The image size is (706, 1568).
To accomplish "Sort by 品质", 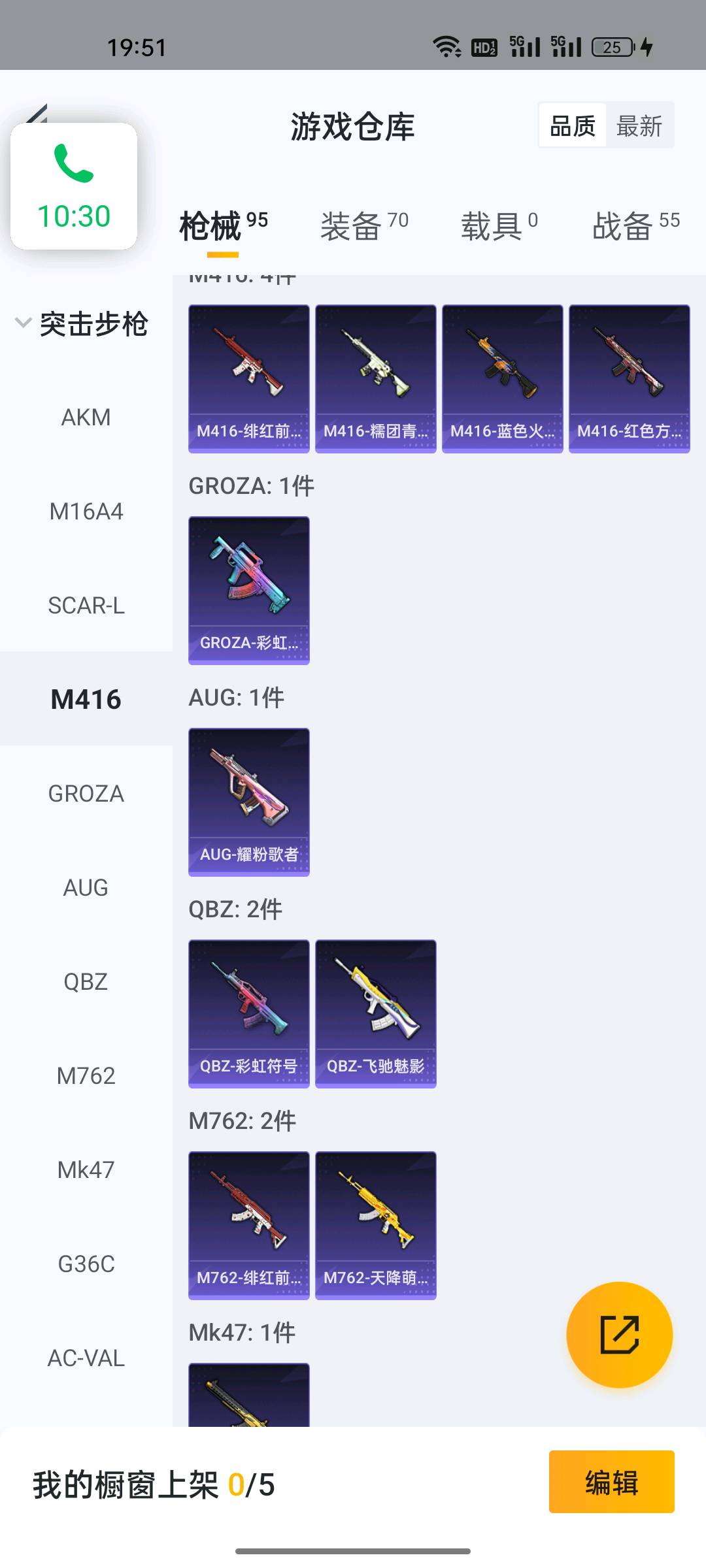I will click(x=573, y=125).
